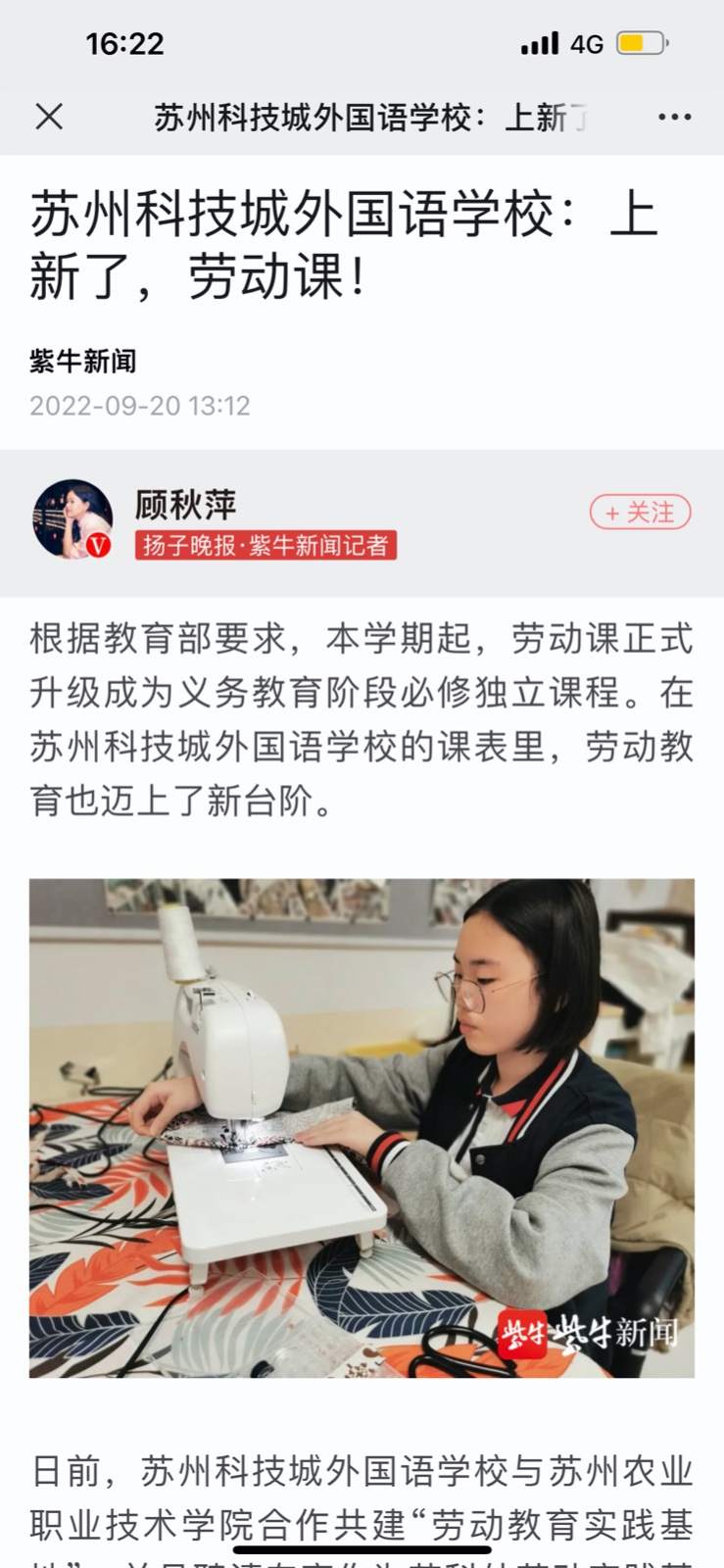Open the 紫牛新闻 source account

coord(83,362)
